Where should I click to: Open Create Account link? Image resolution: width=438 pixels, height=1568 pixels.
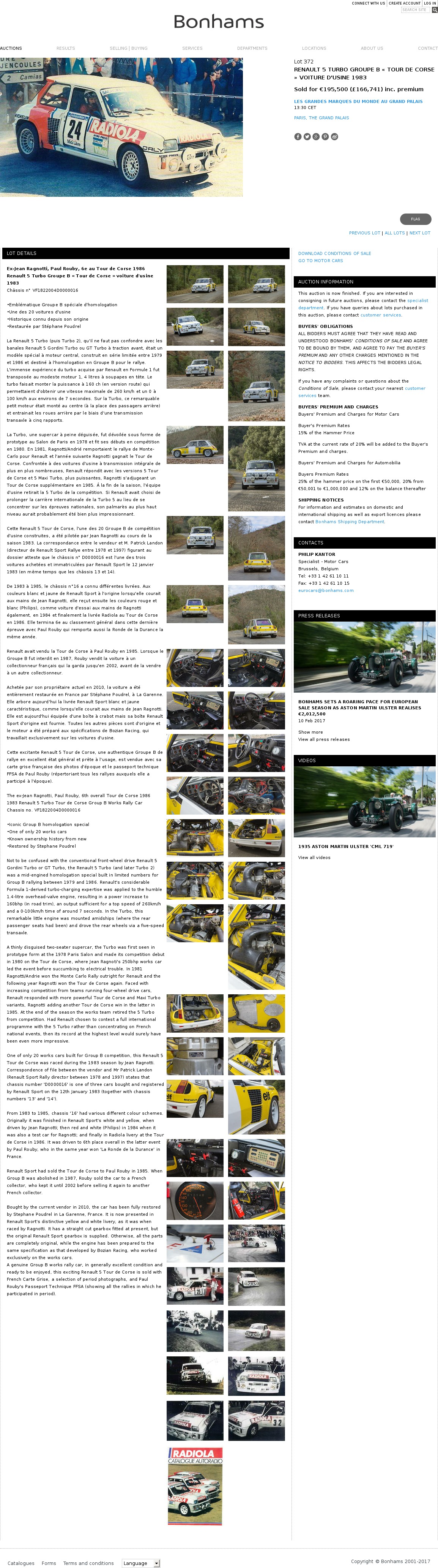tap(405, 3)
